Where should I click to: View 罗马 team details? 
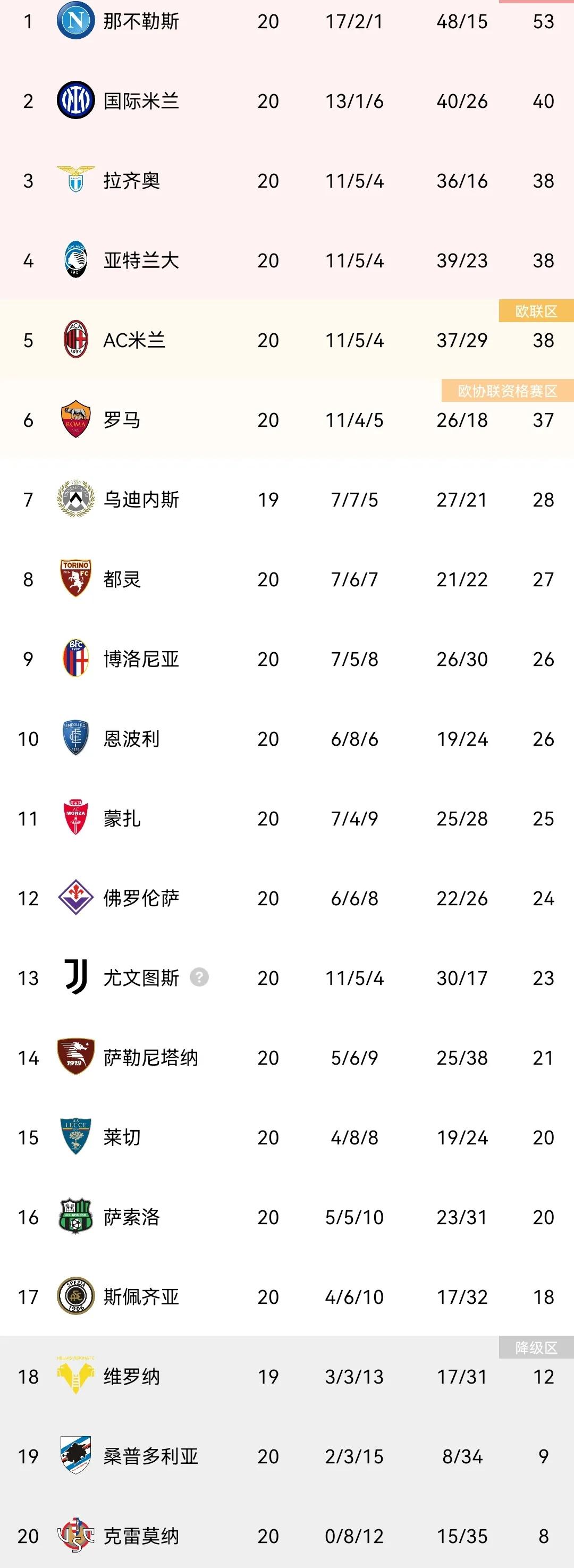click(x=122, y=420)
